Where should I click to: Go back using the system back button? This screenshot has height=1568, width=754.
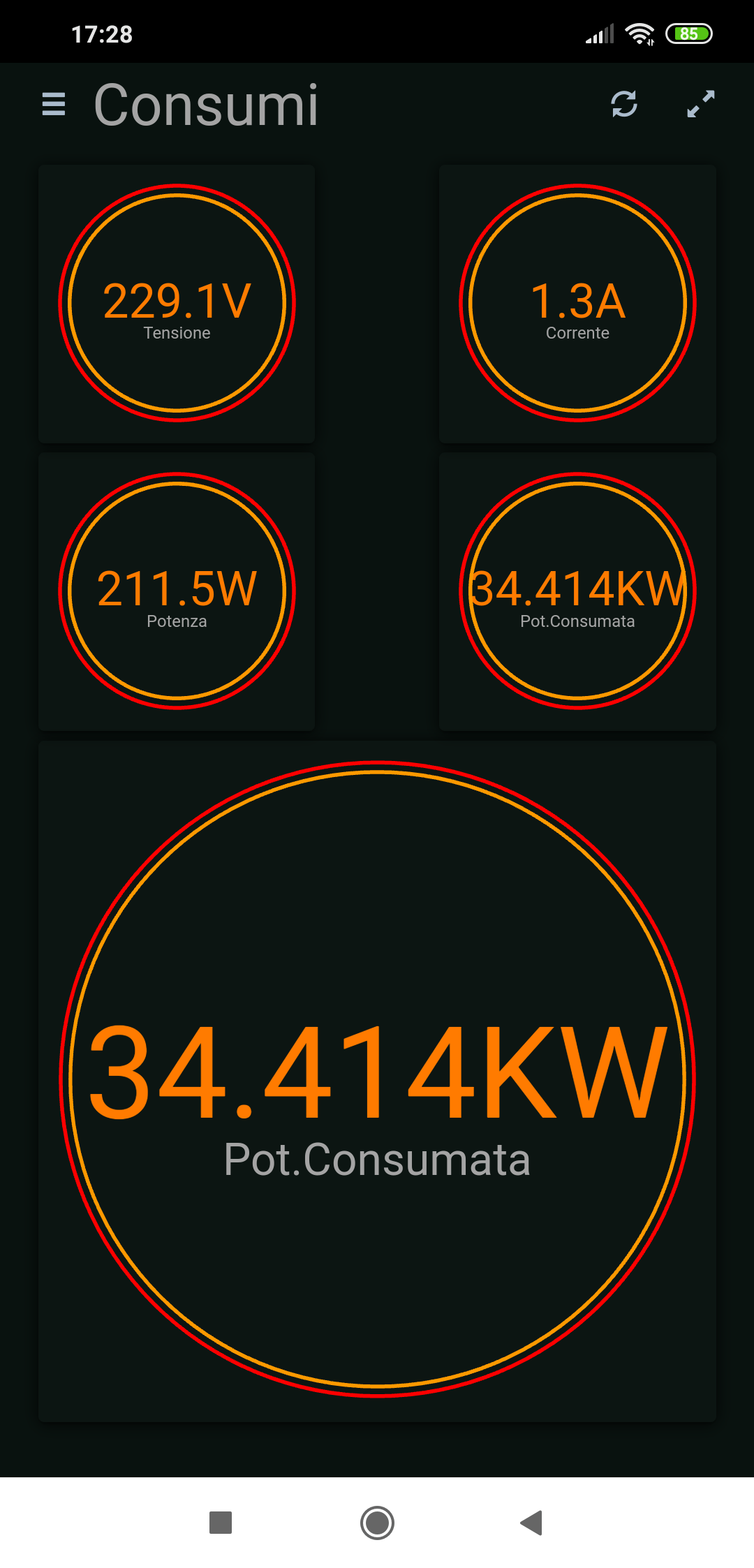coord(532,1523)
